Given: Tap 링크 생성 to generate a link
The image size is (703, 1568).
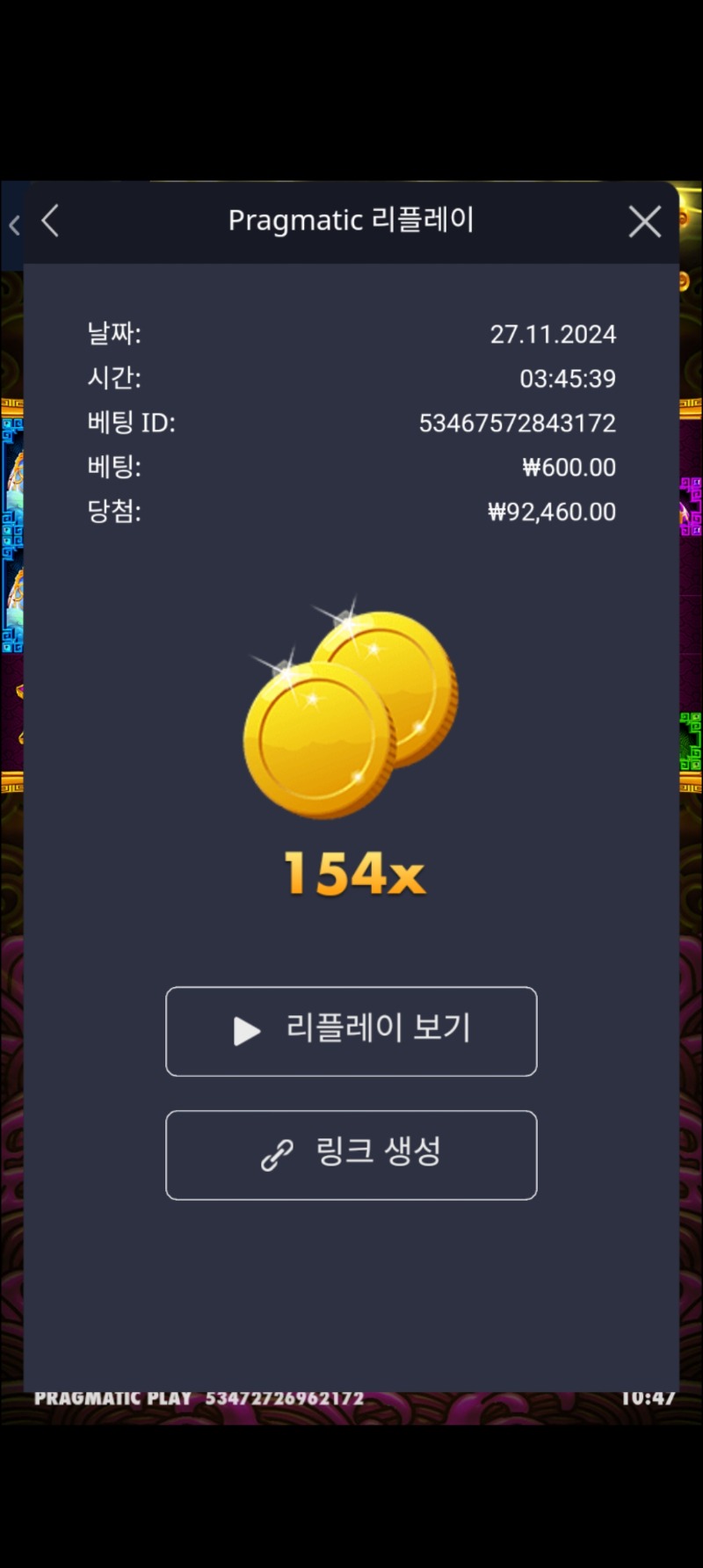Looking at the screenshot, I should tap(351, 1155).
